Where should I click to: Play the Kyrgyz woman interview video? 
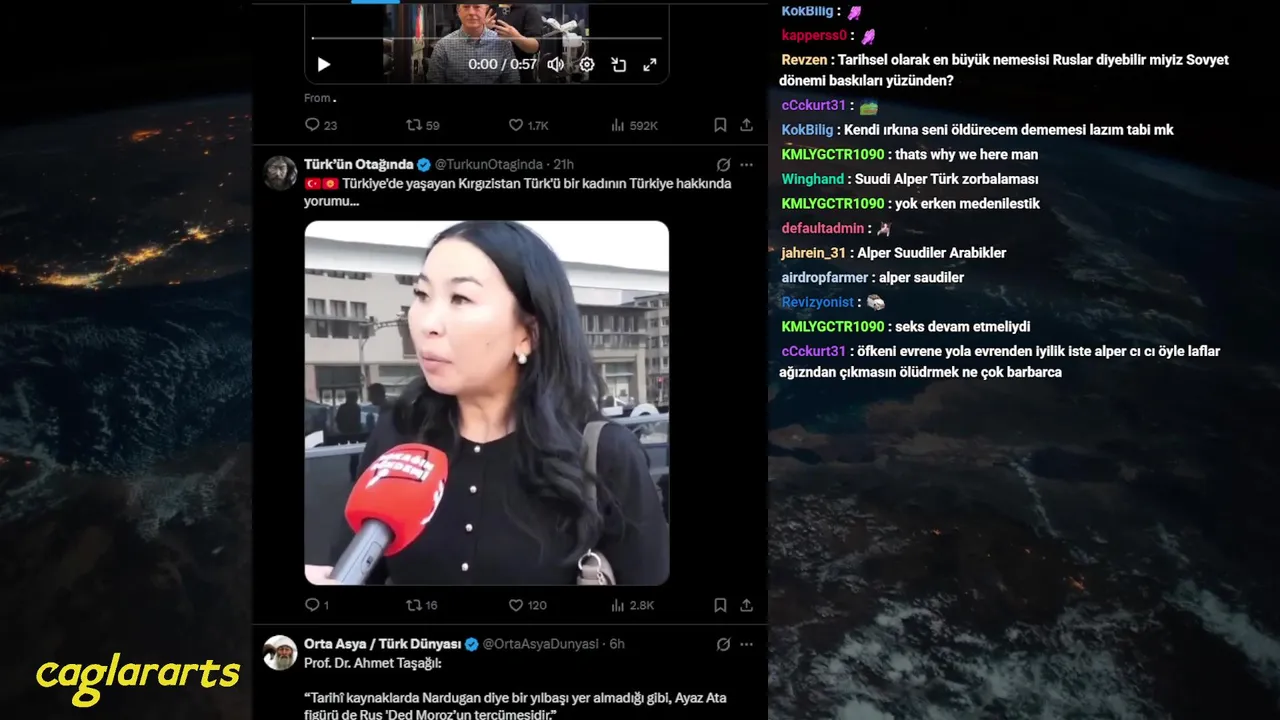tap(486, 402)
